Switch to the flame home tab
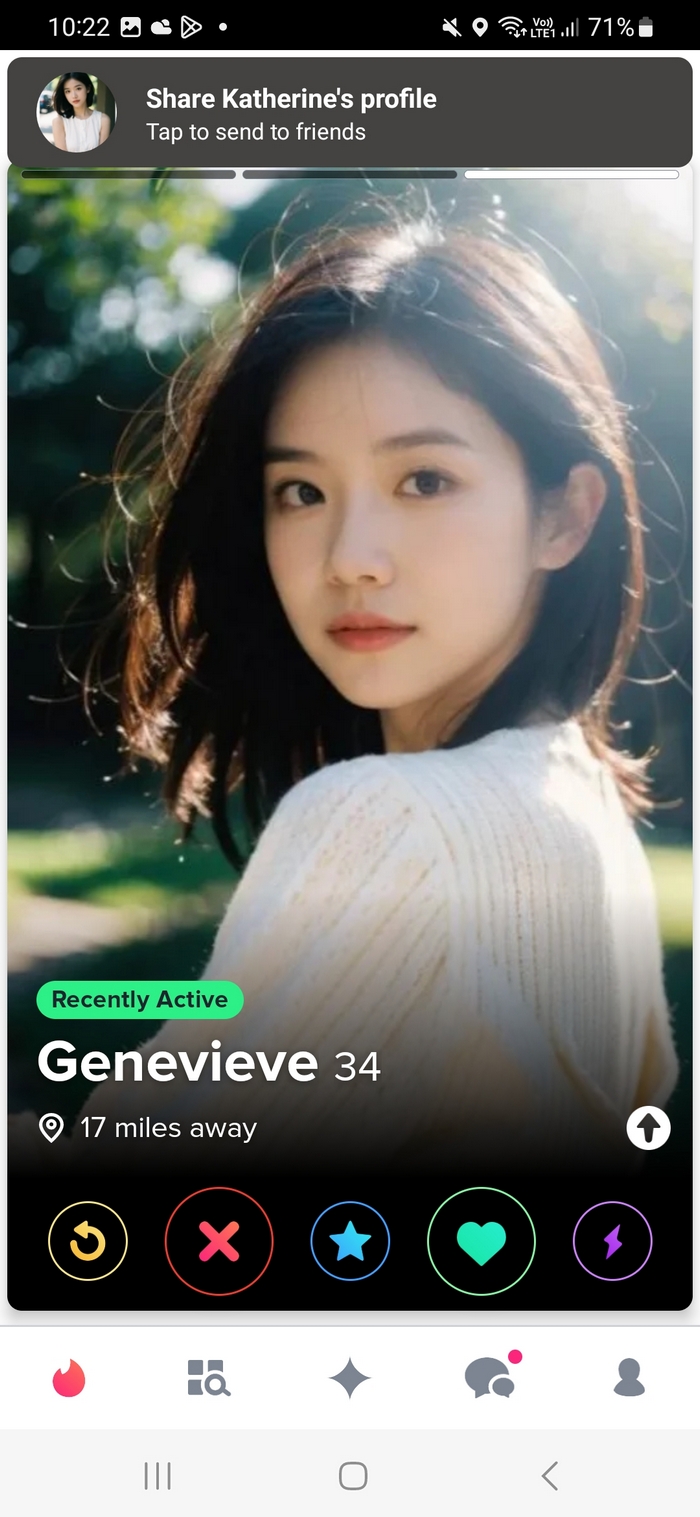Screen dimensions: 700x1517 (x=69, y=1378)
